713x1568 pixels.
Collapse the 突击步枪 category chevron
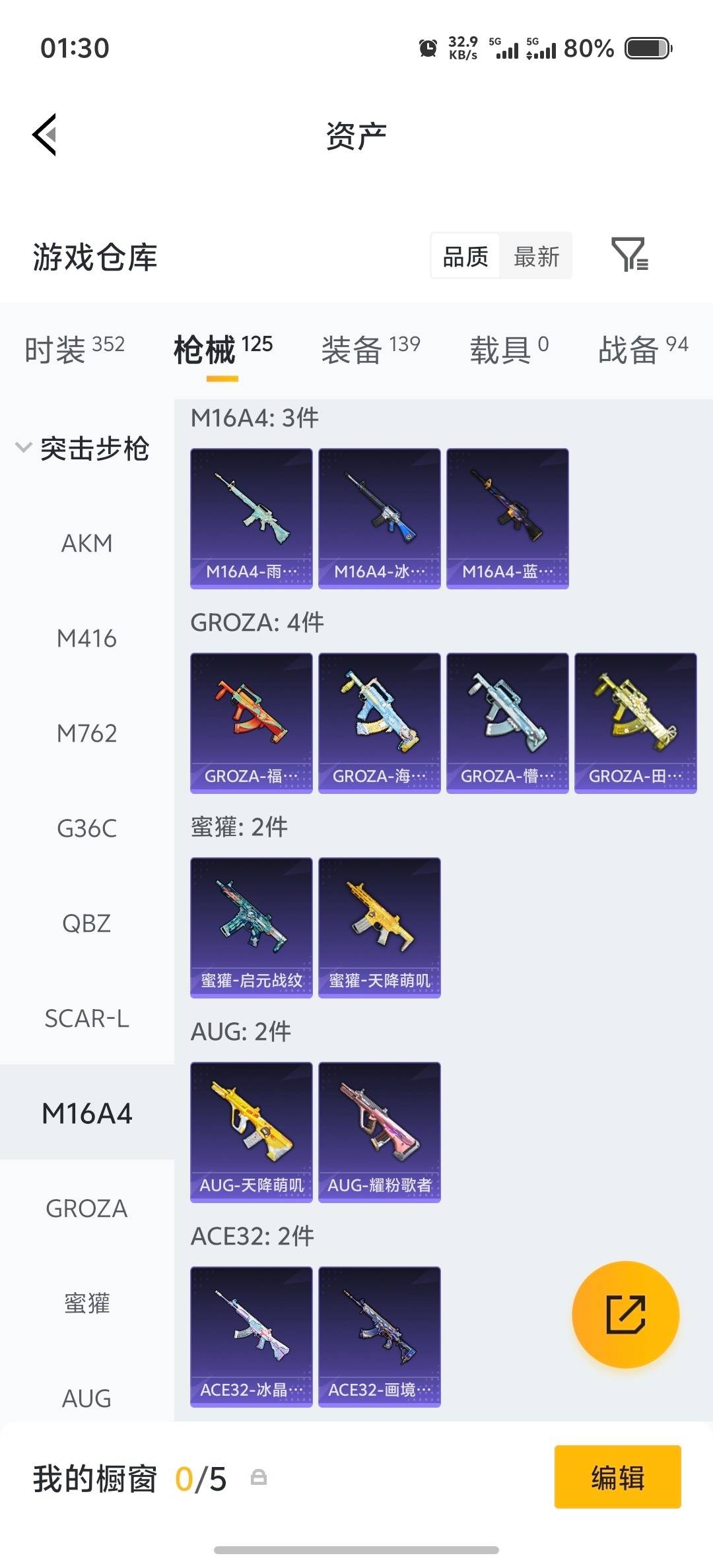(24, 447)
